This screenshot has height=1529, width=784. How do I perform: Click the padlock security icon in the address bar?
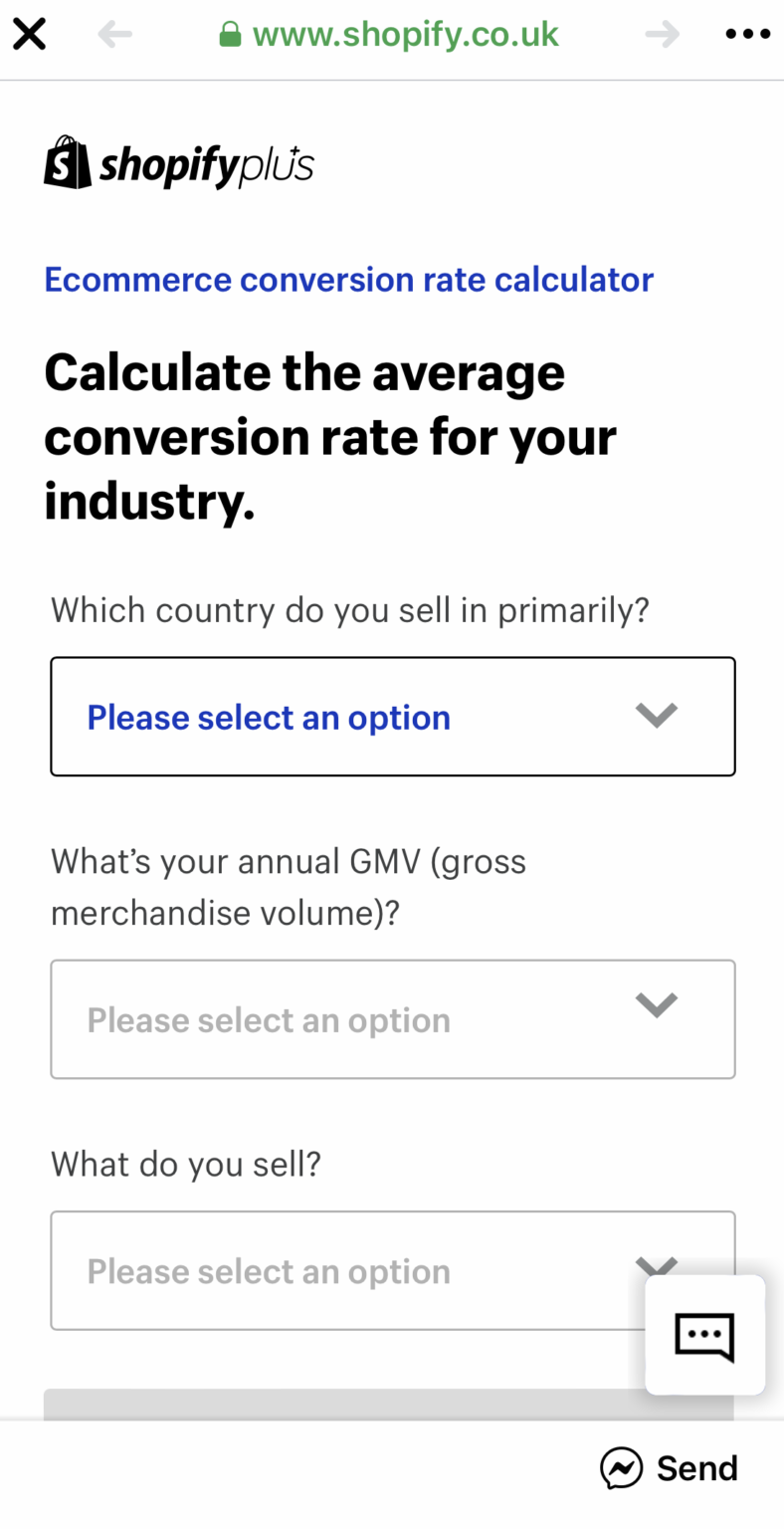(x=228, y=33)
